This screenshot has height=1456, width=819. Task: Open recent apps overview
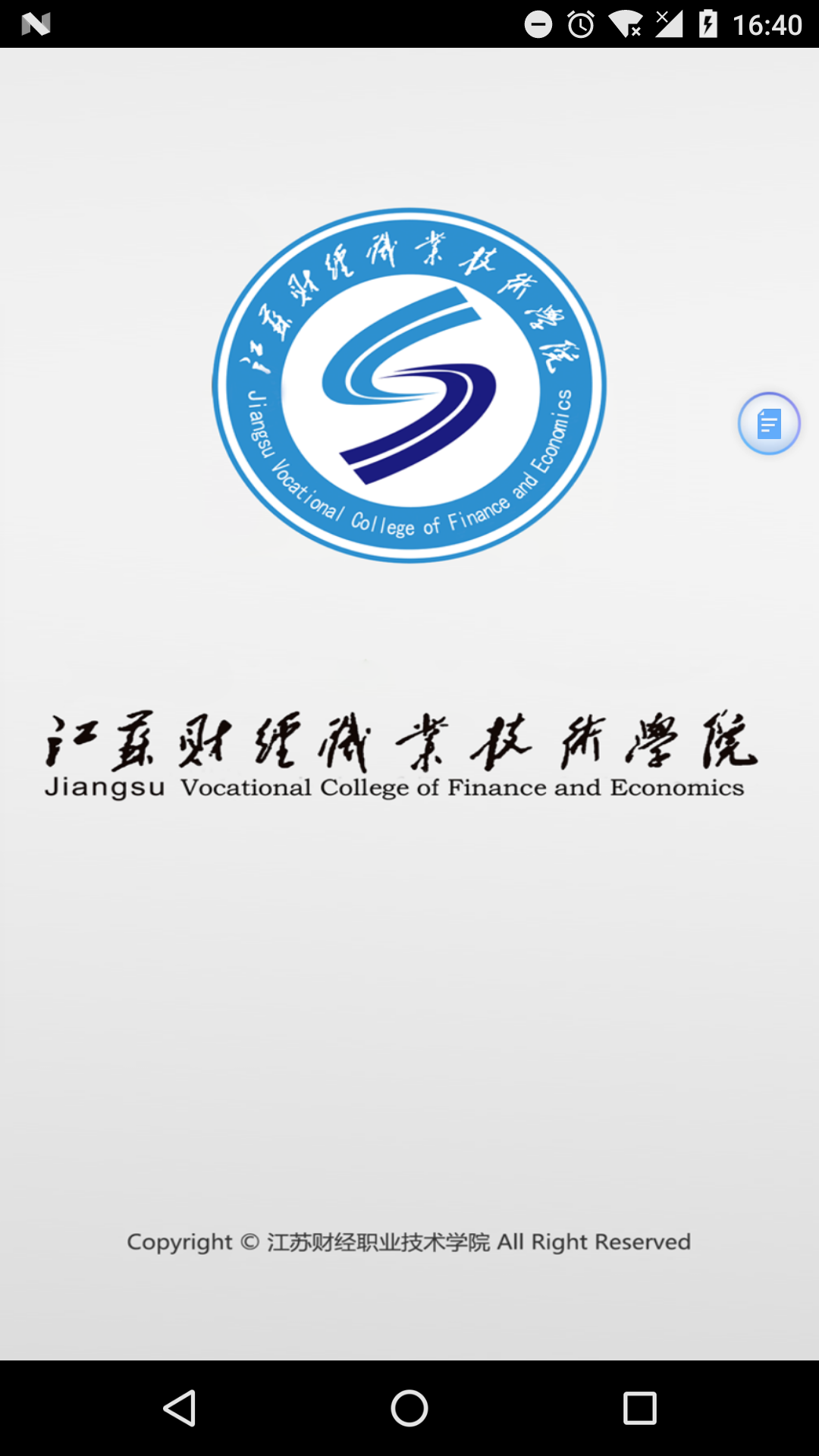coord(639,1408)
